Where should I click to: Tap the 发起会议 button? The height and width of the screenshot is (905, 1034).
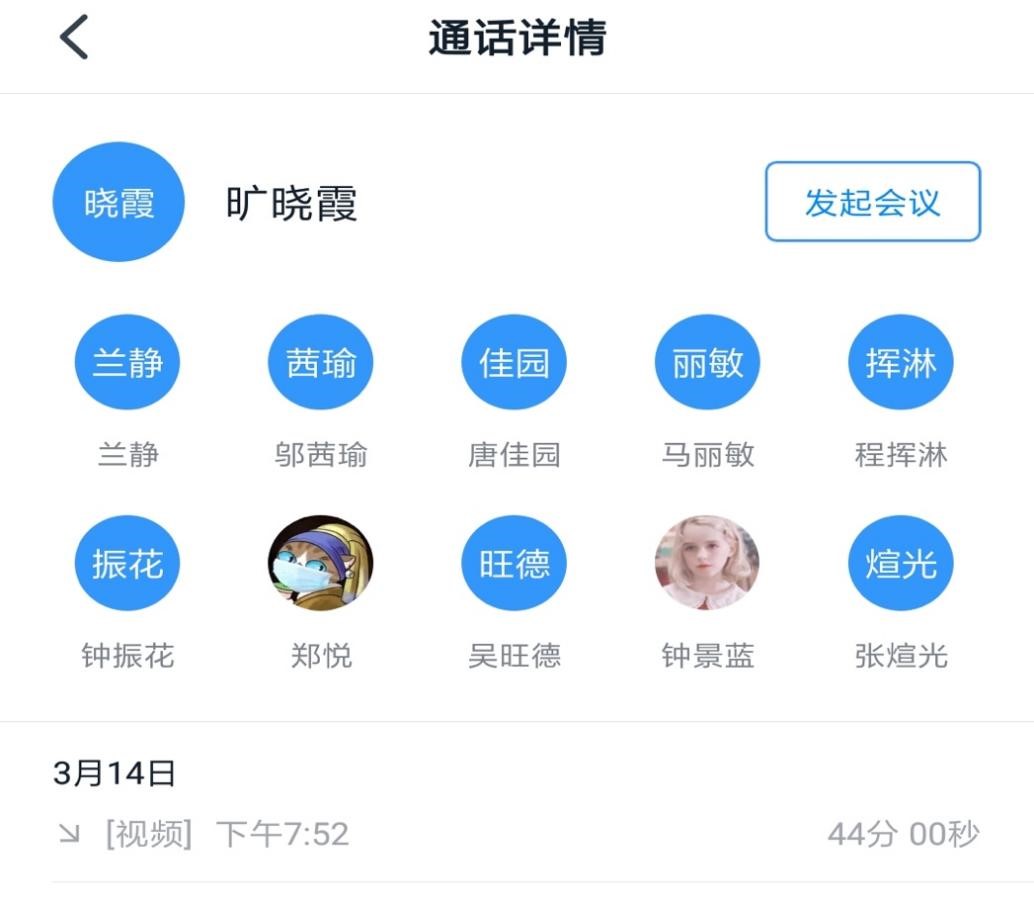(872, 202)
